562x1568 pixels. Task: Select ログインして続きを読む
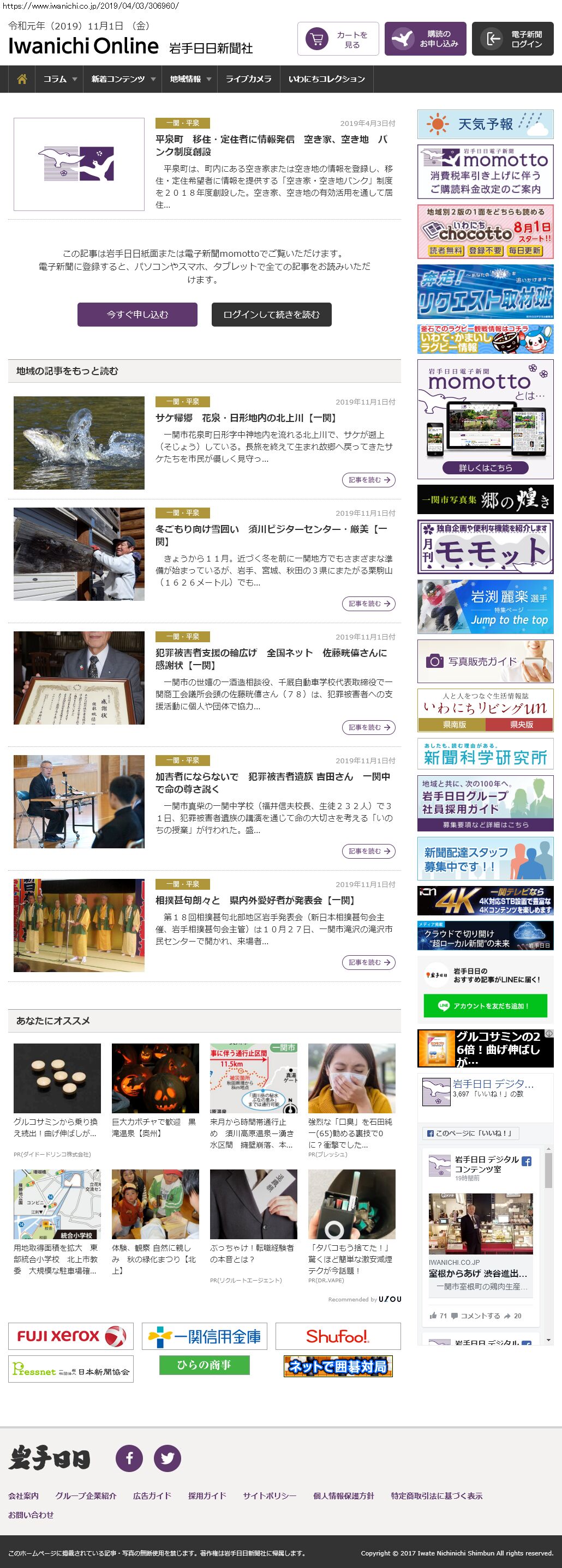271,315
